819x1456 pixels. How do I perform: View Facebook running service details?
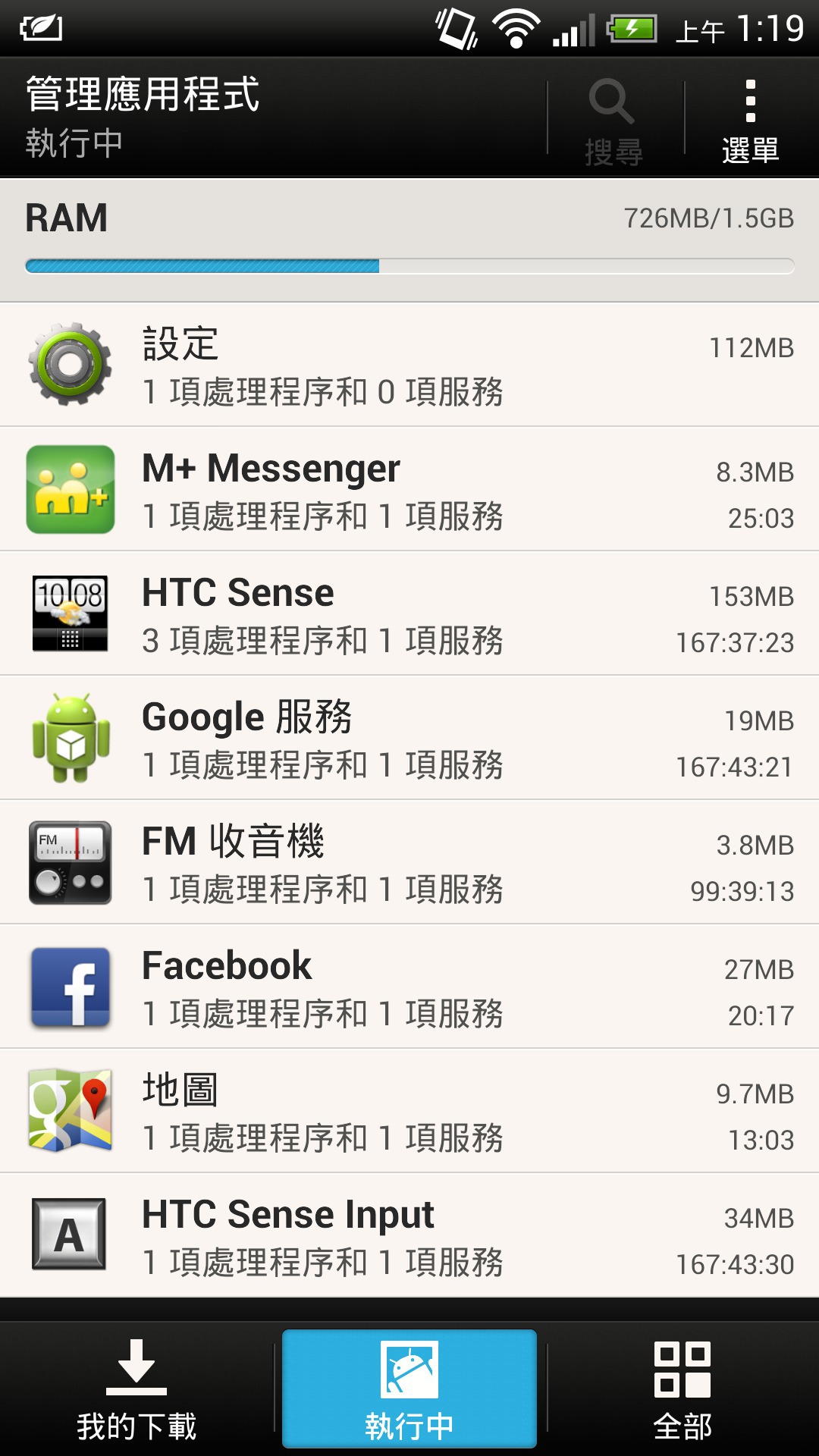point(409,987)
